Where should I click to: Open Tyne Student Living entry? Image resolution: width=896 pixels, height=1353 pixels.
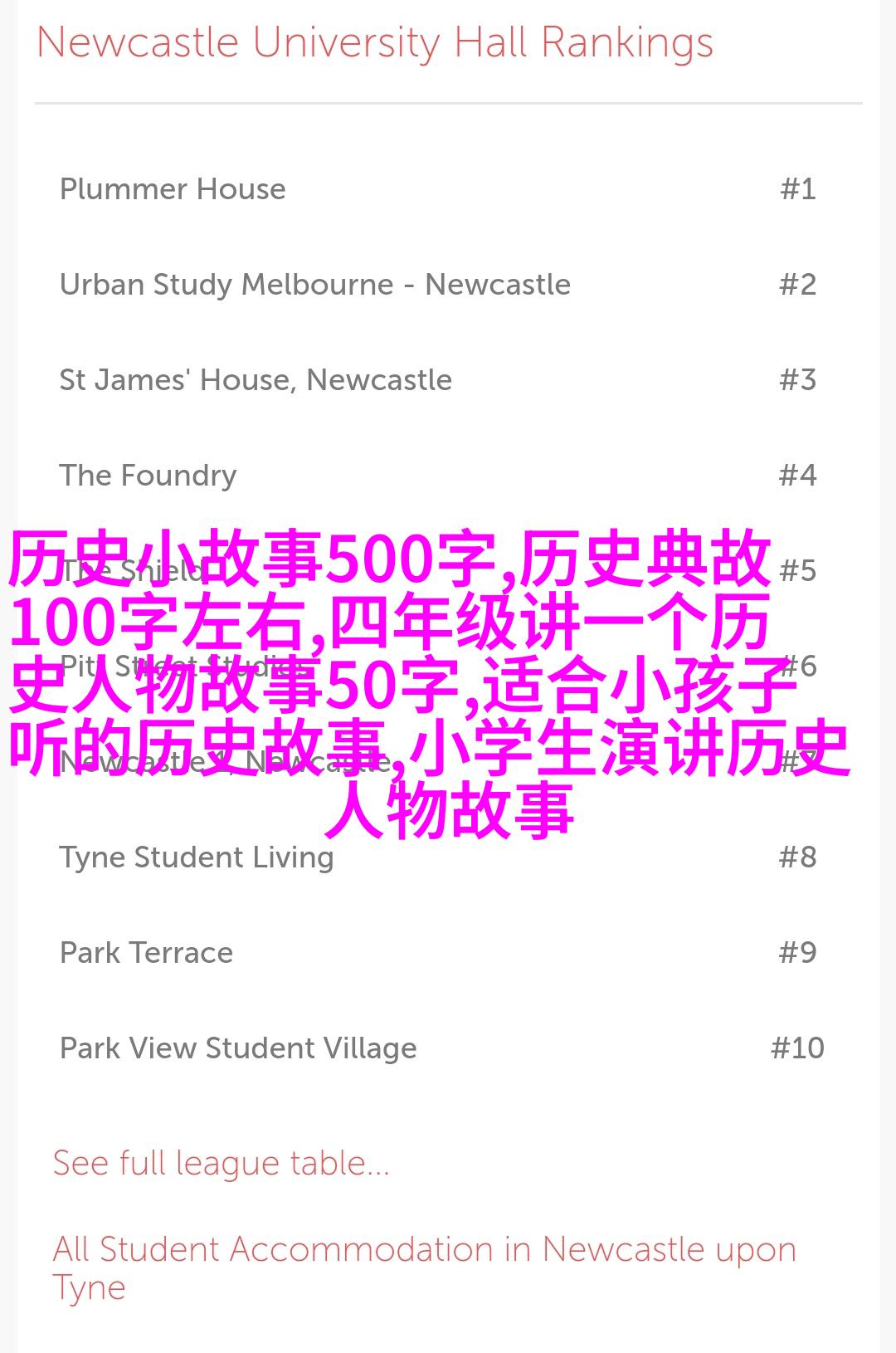pyautogui.click(x=196, y=857)
